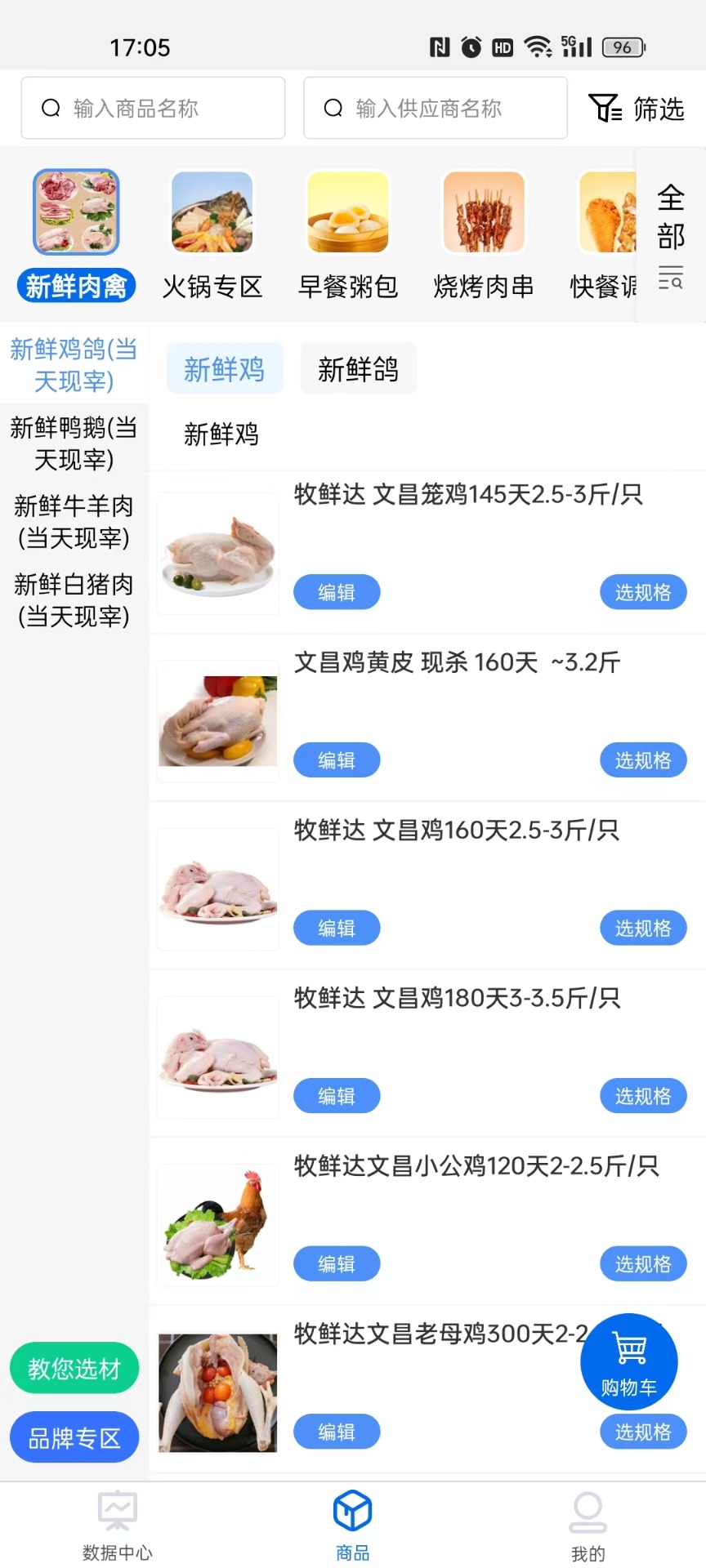Click 选规格 on 文昌鸡黄皮 现杀

click(x=642, y=759)
